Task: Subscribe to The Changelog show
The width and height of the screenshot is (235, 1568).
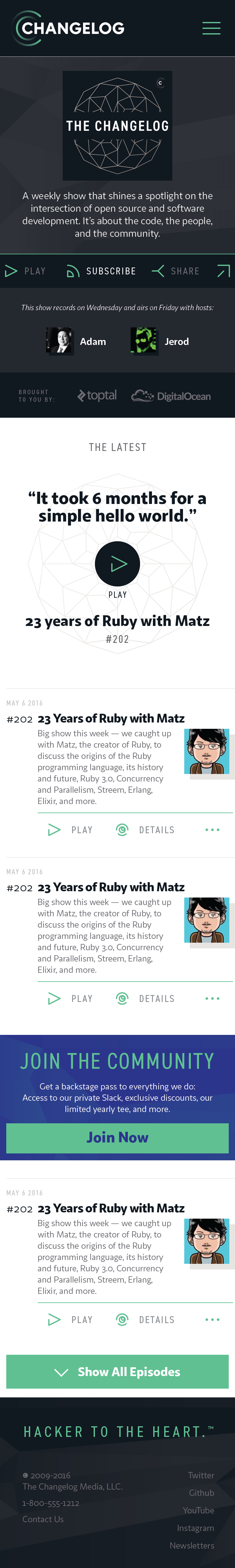Action: pos(102,271)
